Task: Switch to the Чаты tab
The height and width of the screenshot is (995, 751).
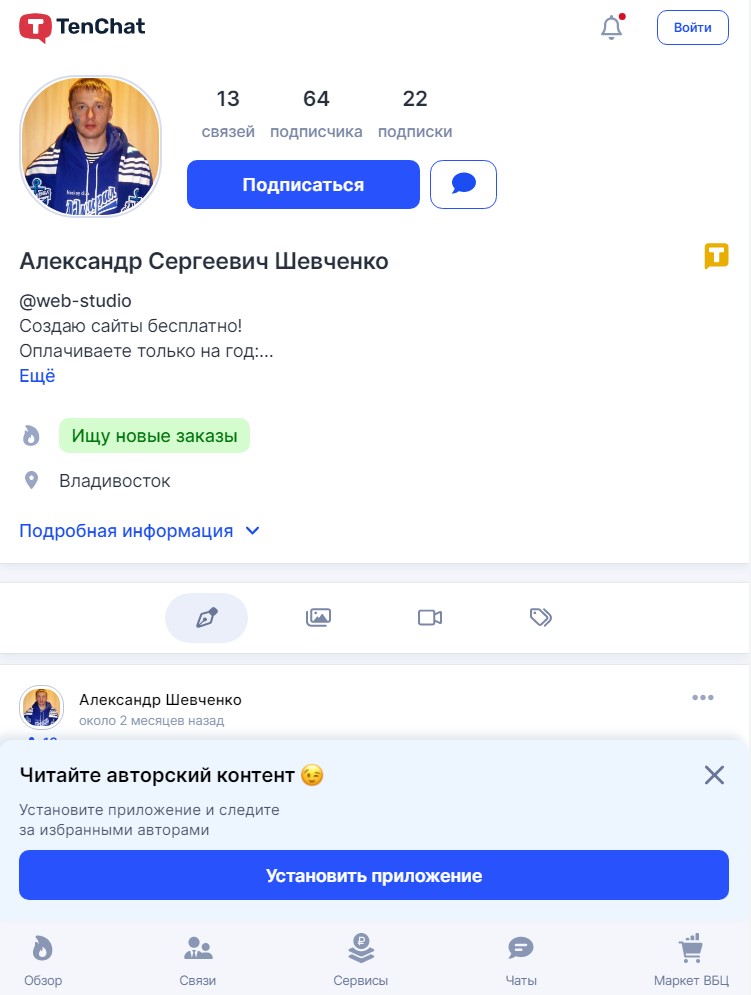Action: tap(521, 960)
